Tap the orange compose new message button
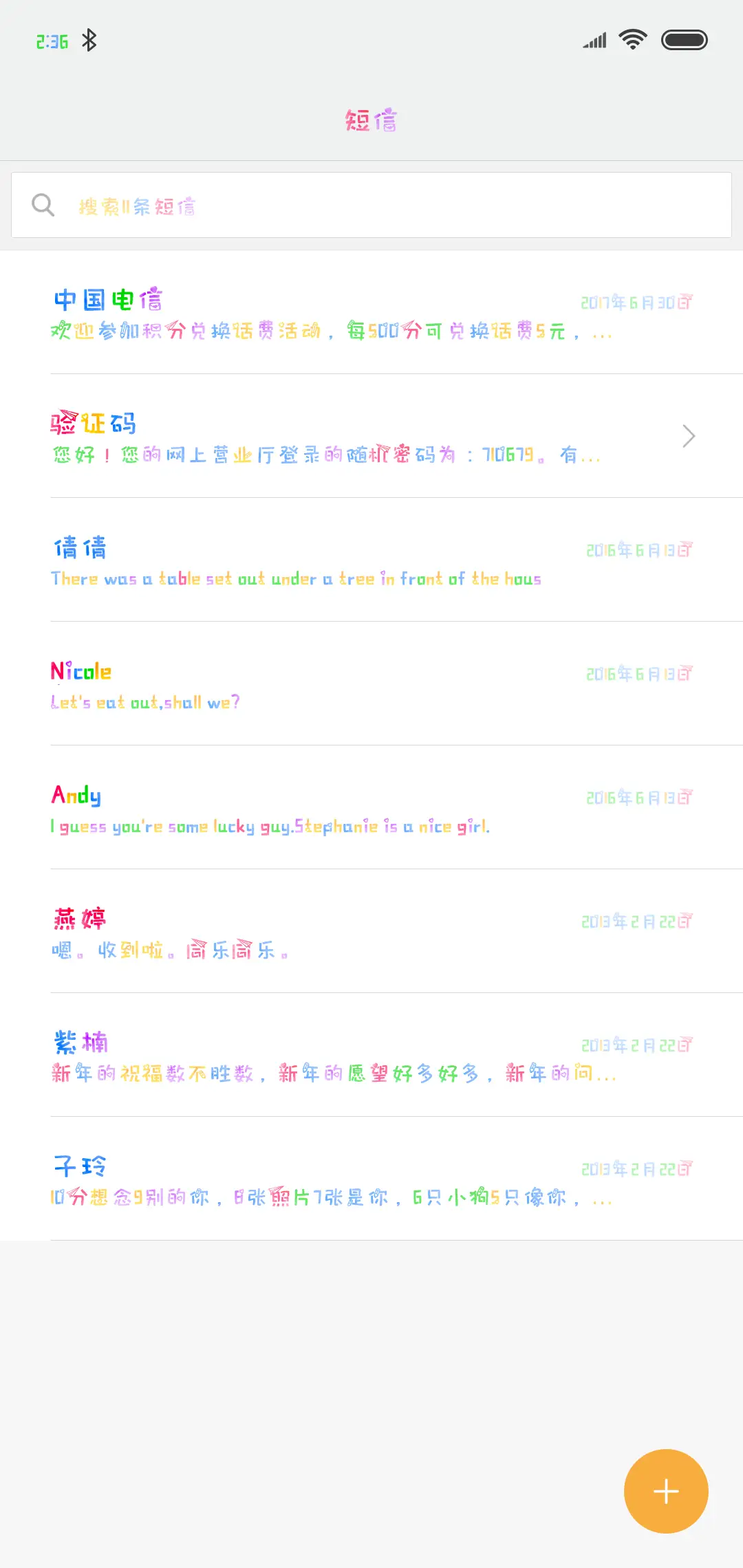The image size is (743, 1568). point(665,1491)
